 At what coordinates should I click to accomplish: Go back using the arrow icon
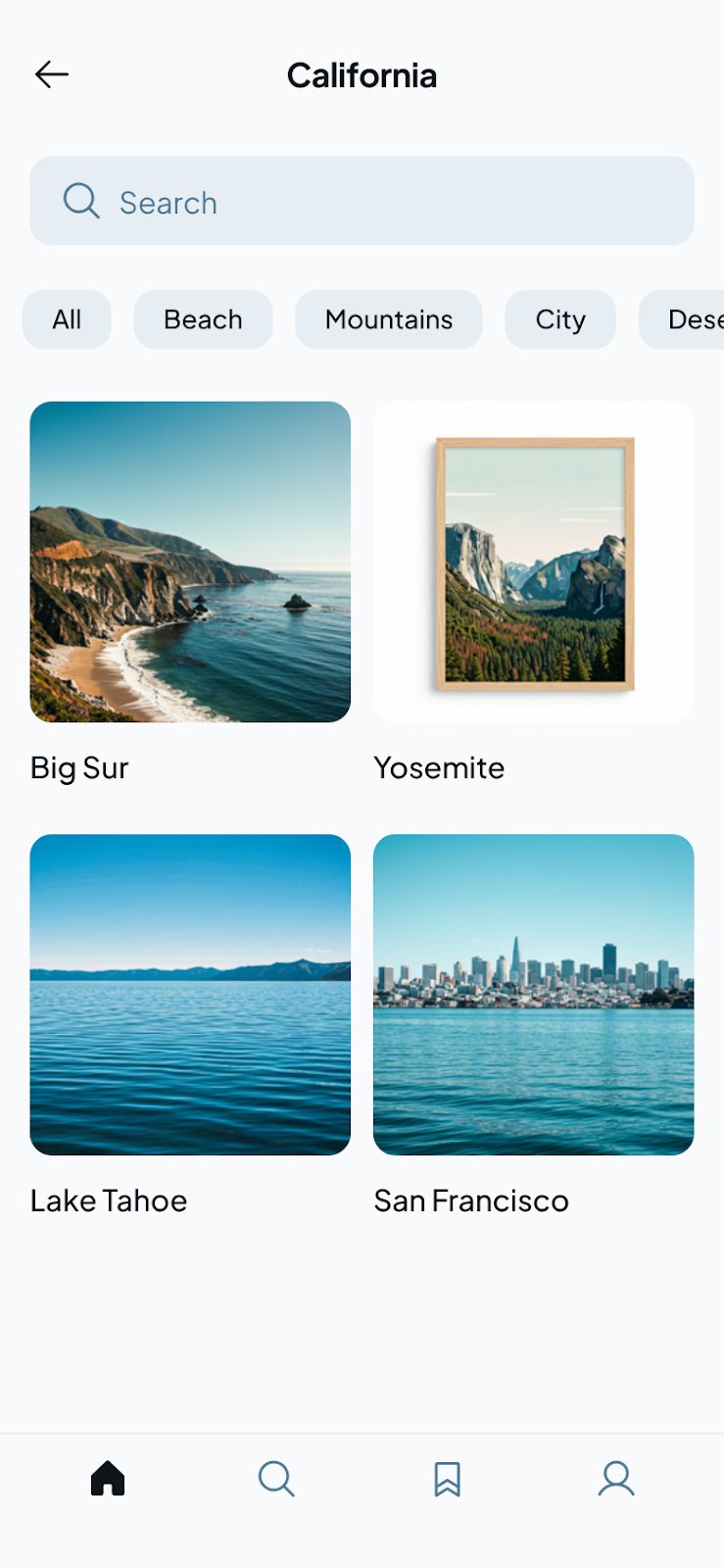click(51, 74)
